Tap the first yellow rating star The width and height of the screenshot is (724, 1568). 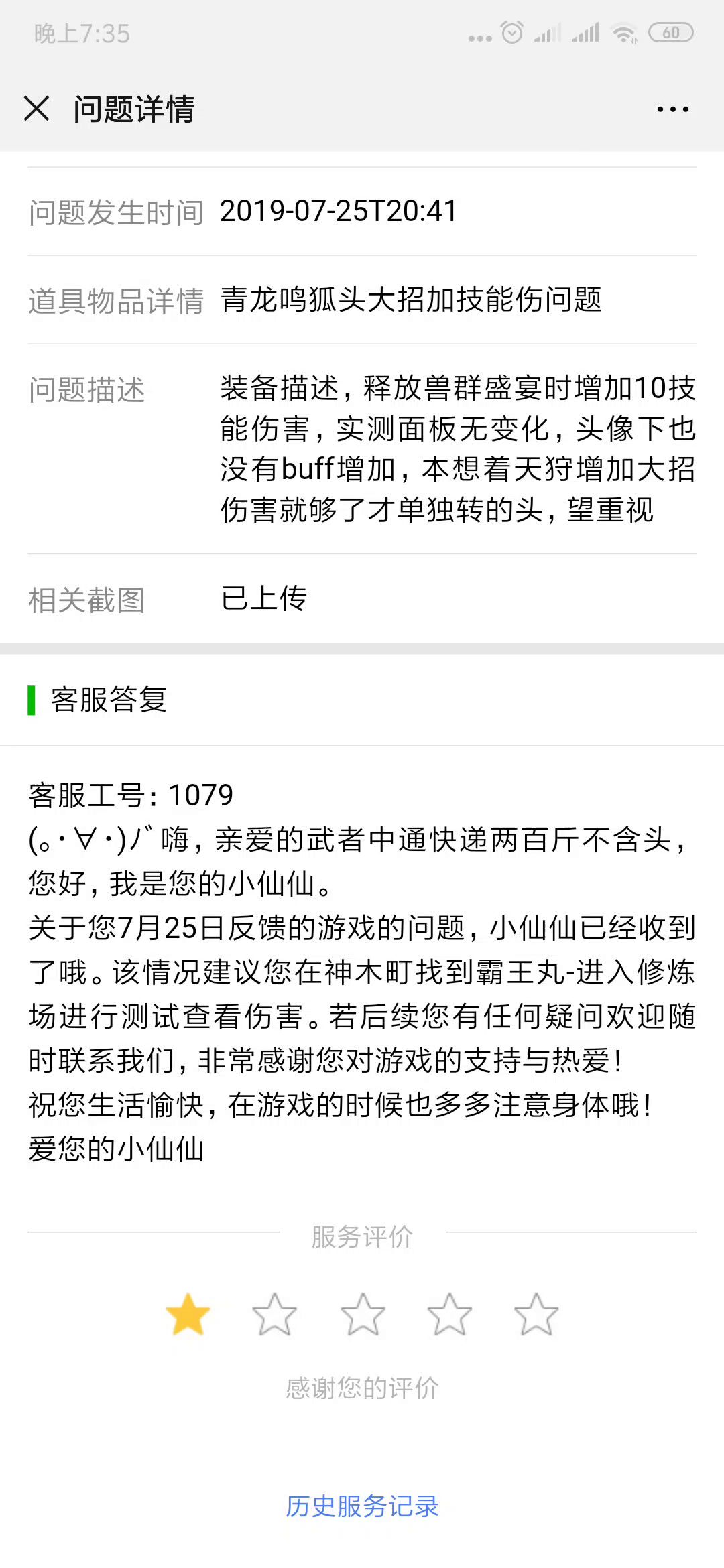point(188,1314)
